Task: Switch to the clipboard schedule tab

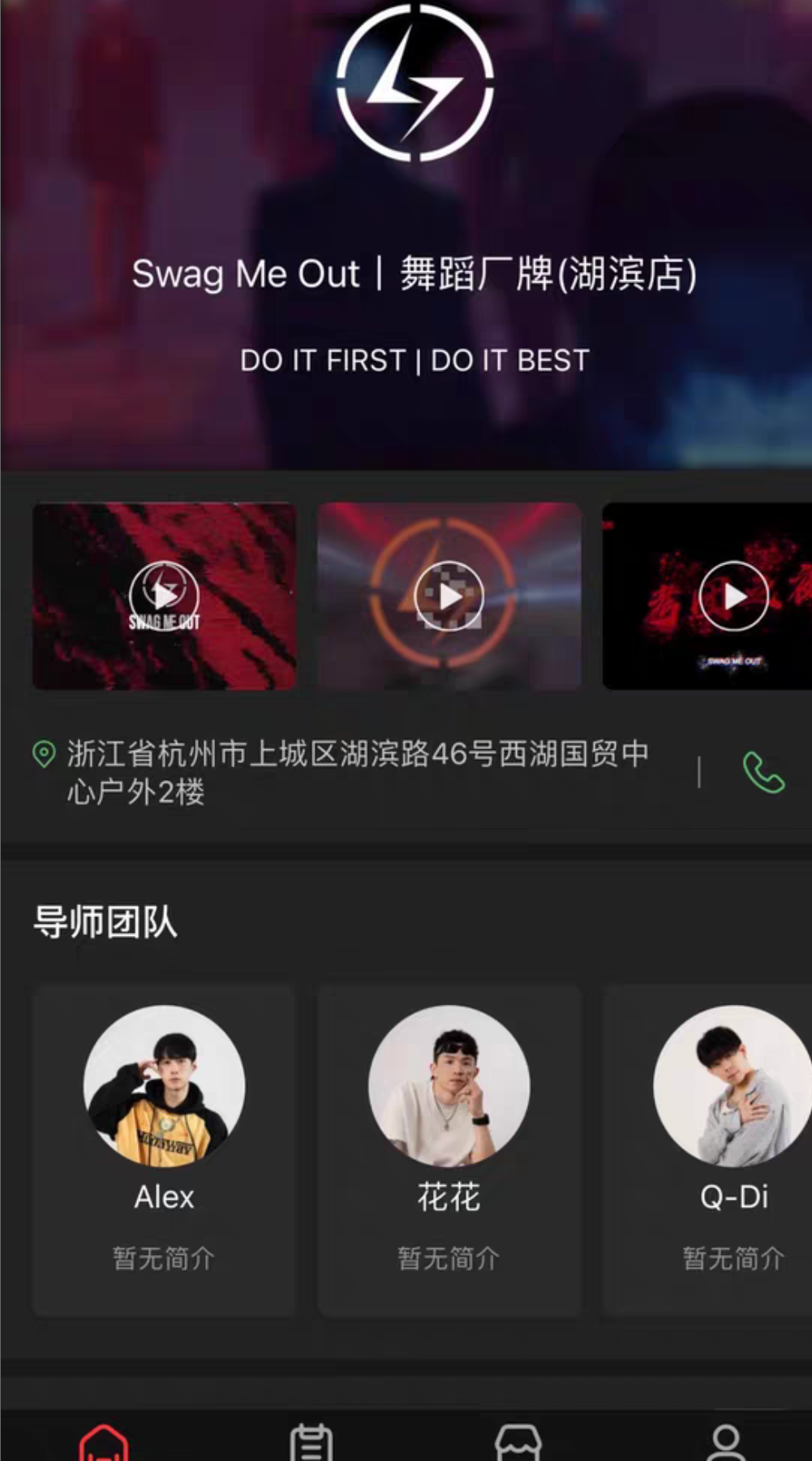Action: point(311,1441)
